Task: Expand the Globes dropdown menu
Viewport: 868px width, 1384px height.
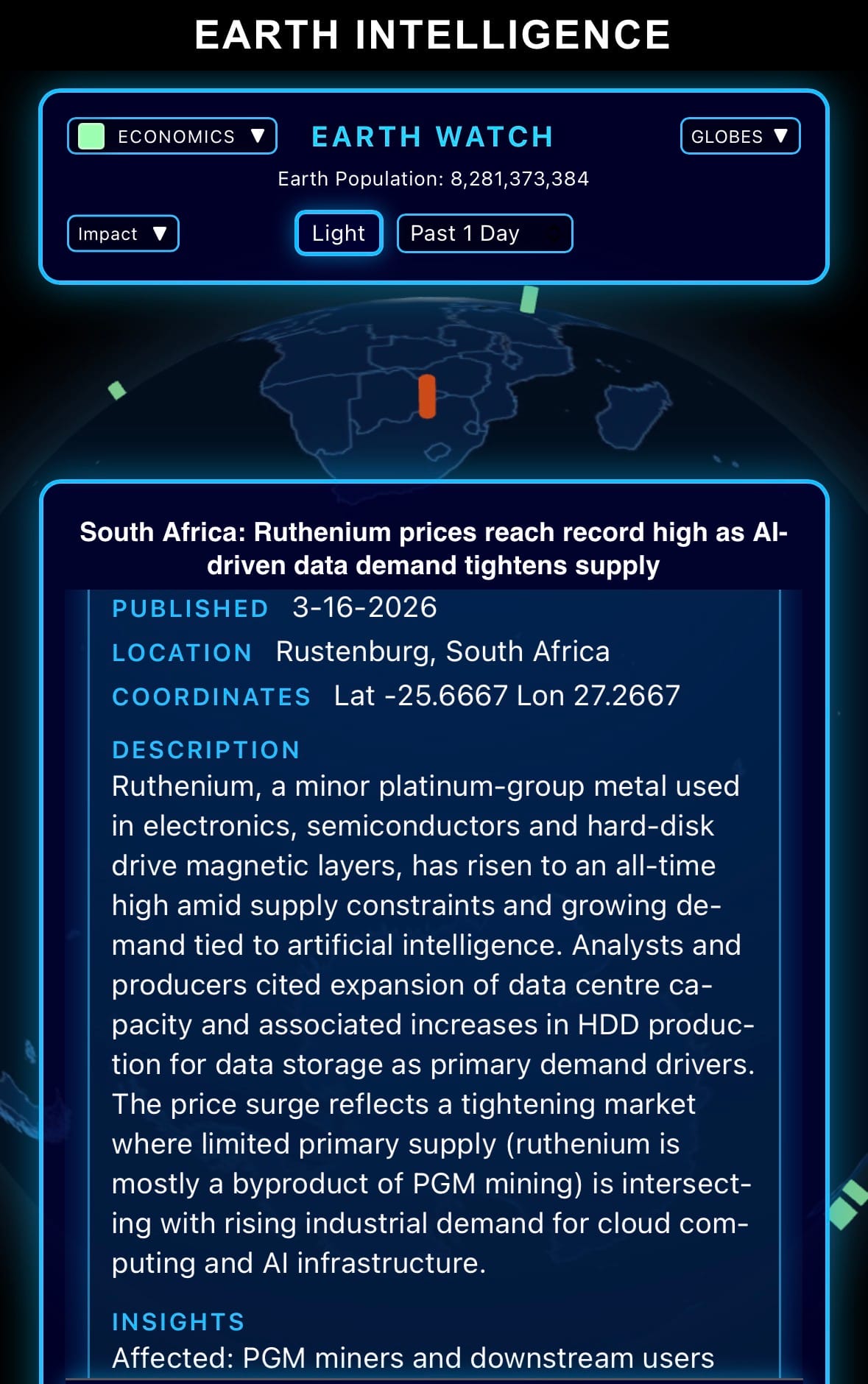Action: tap(739, 136)
